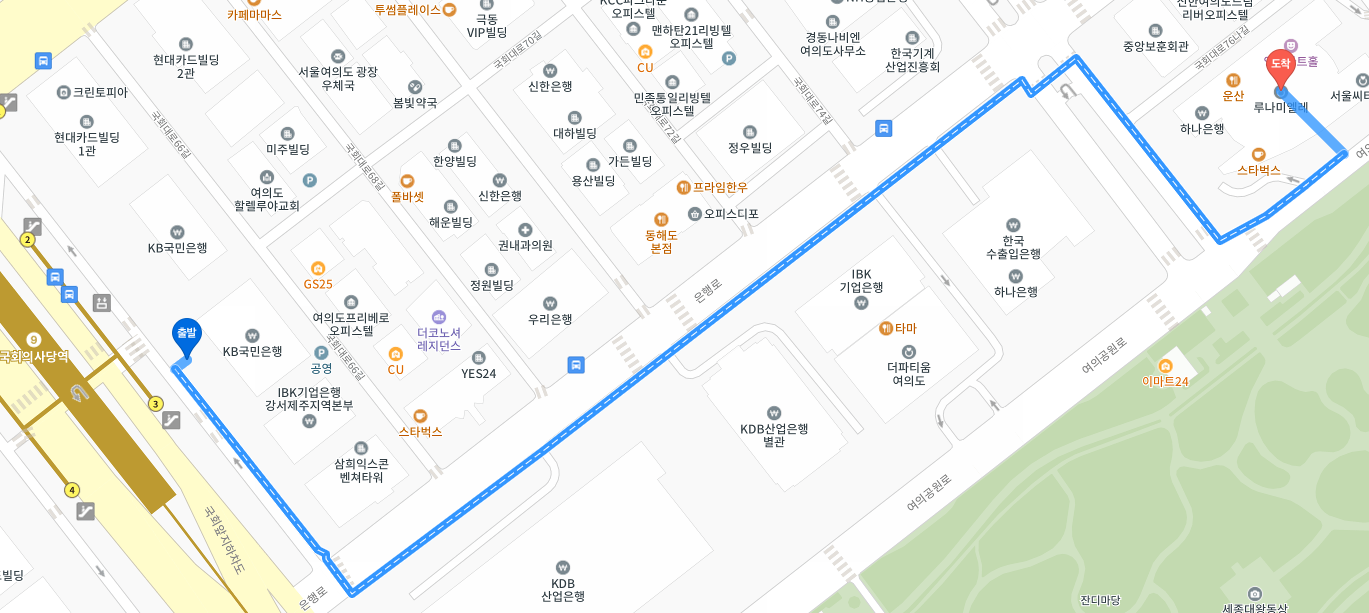Select the 동해도 본점 restaurant marker
This screenshot has height=613, width=1369.
pyautogui.click(x=661, y=220)
